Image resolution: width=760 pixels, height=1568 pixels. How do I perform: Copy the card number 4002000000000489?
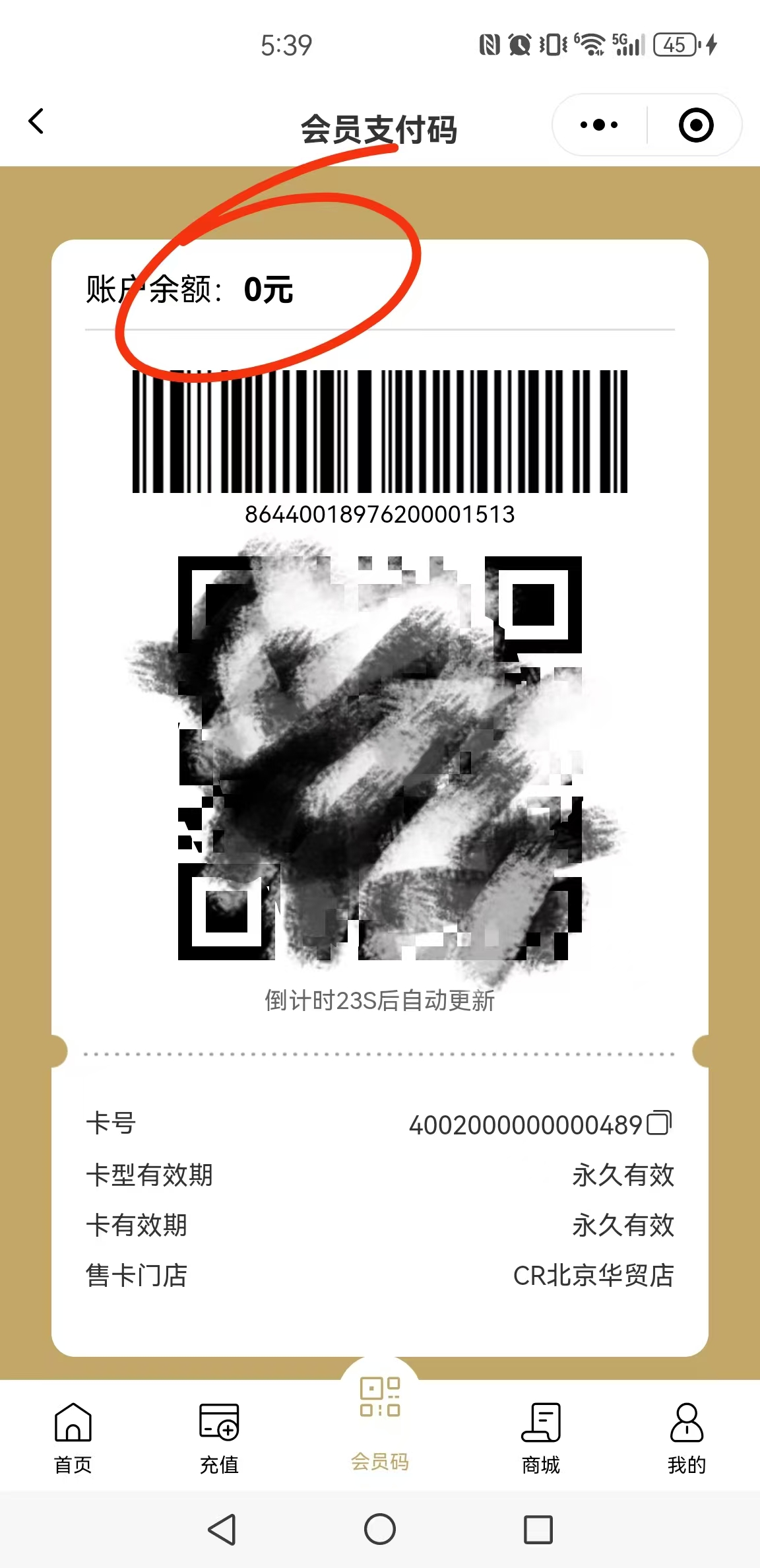coord(659,1123)
